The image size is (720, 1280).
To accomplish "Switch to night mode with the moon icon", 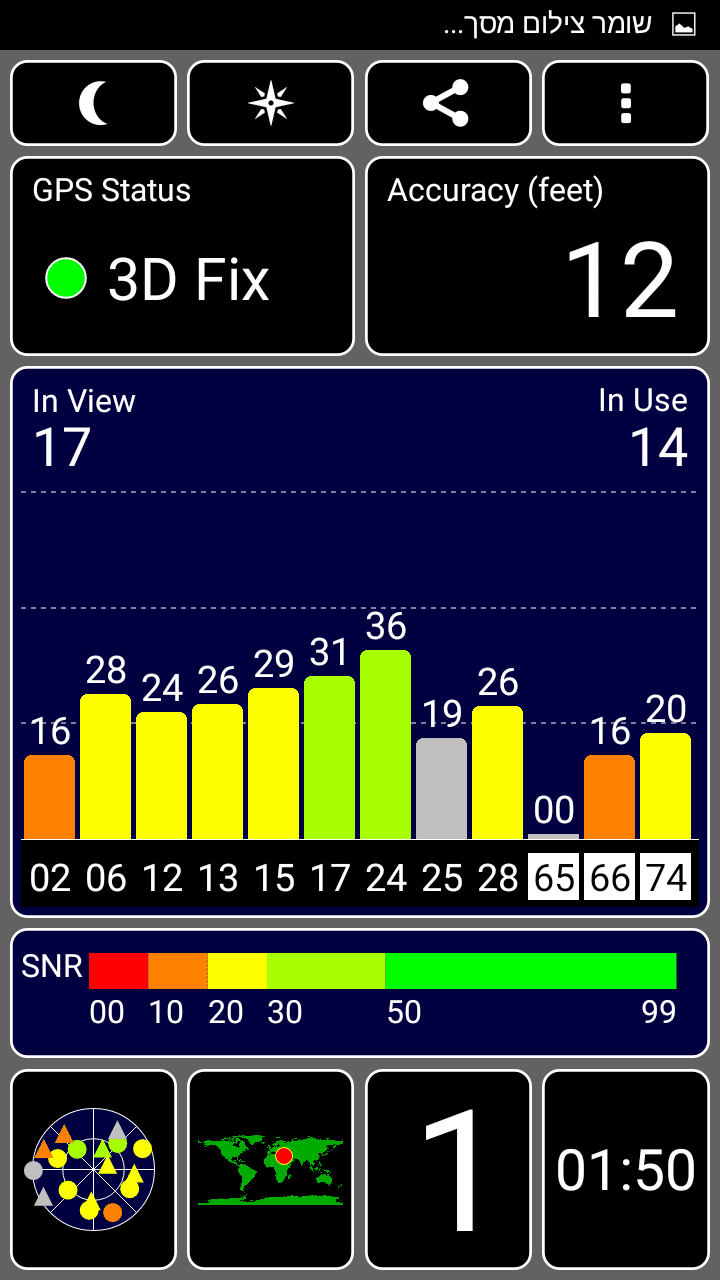I will tap(93, 104).
